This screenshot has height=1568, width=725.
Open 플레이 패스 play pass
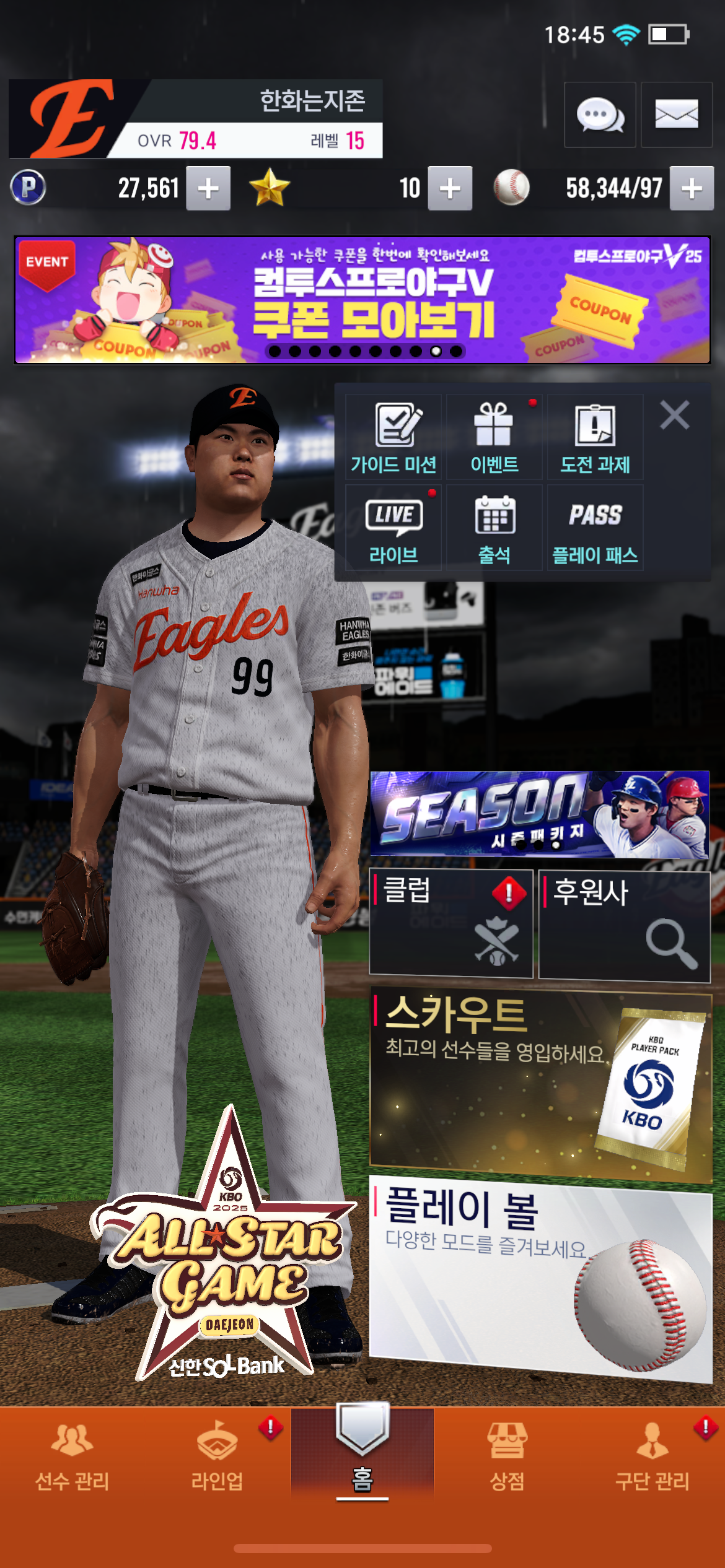[x=595, y=528]
